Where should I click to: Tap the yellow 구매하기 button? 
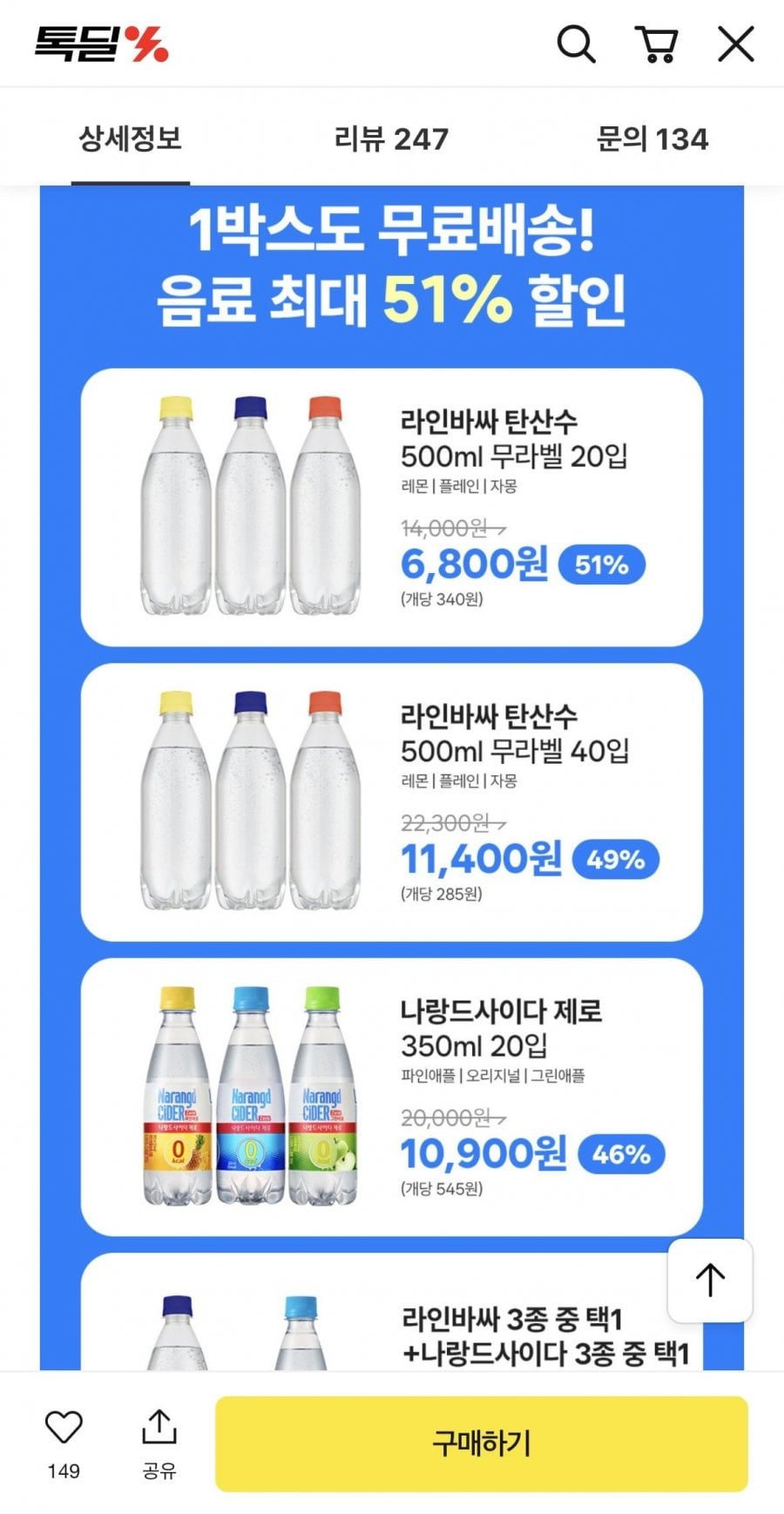coord(481,1443)
